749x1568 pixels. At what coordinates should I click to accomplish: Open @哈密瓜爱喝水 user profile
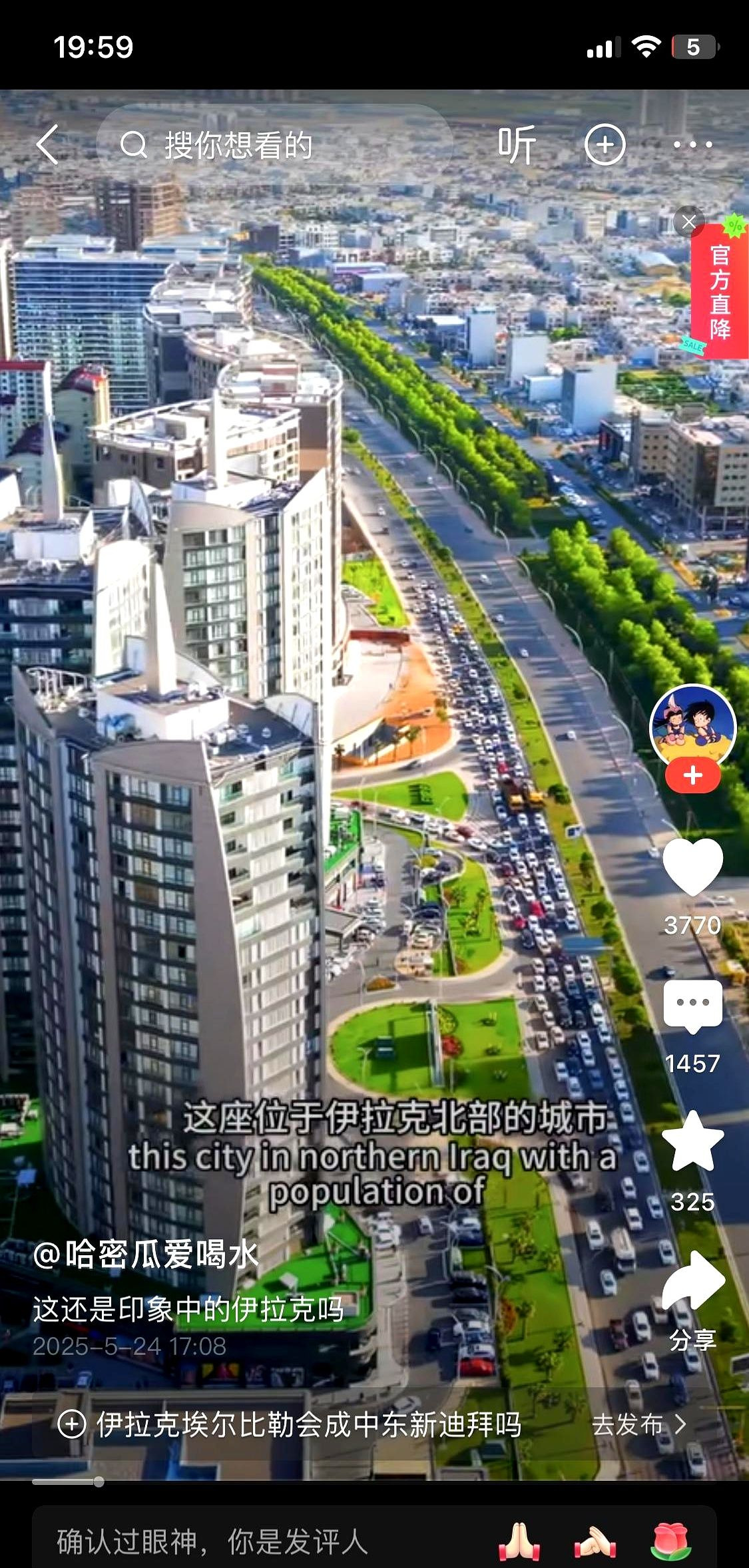pos(145,1256)
